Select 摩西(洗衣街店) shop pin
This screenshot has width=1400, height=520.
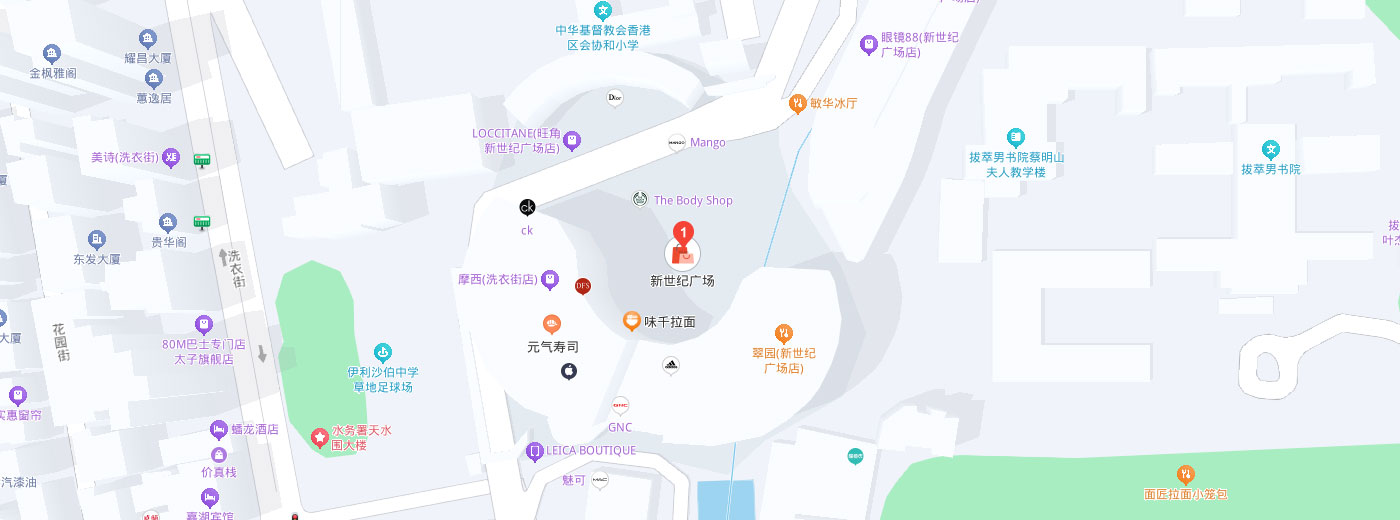[549, 280]
